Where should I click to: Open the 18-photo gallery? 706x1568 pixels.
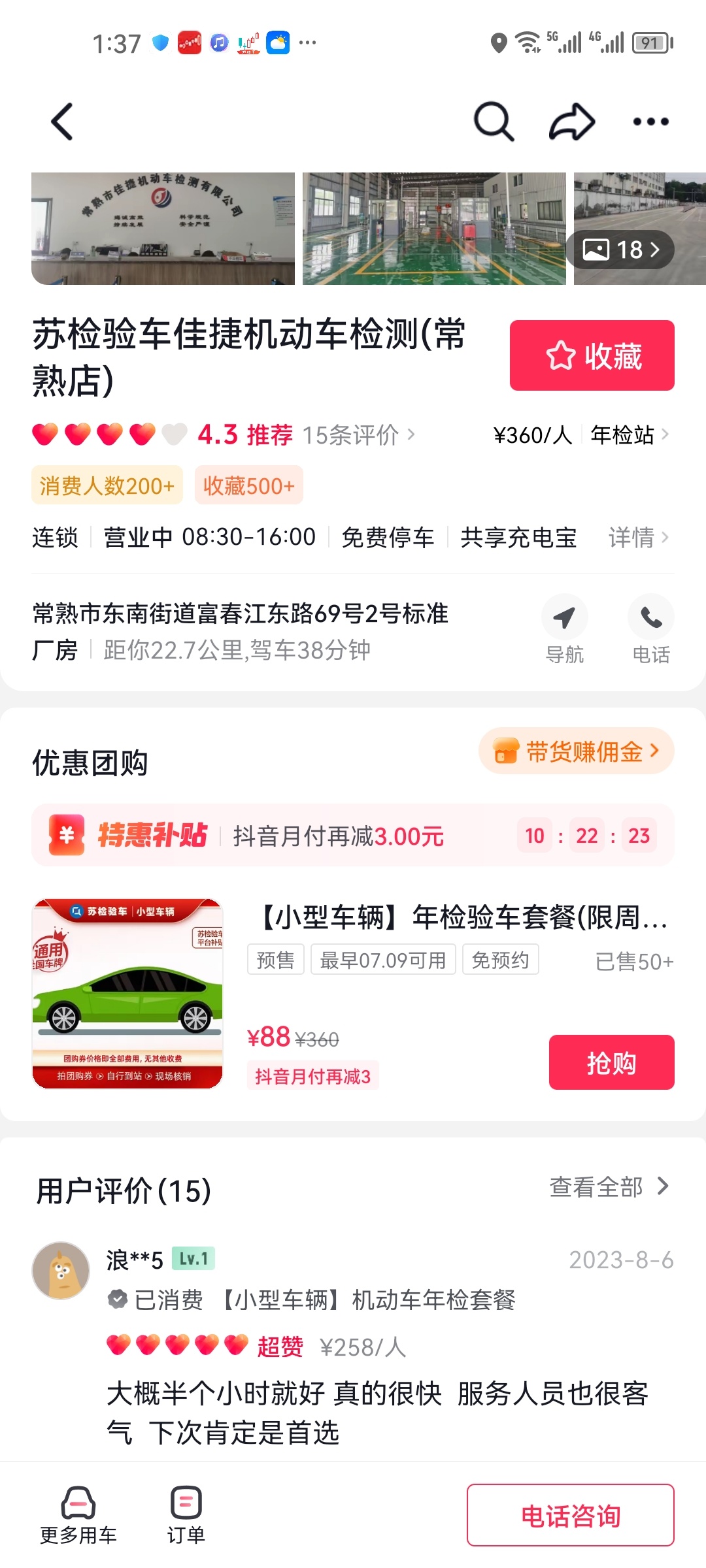[620, 250]
